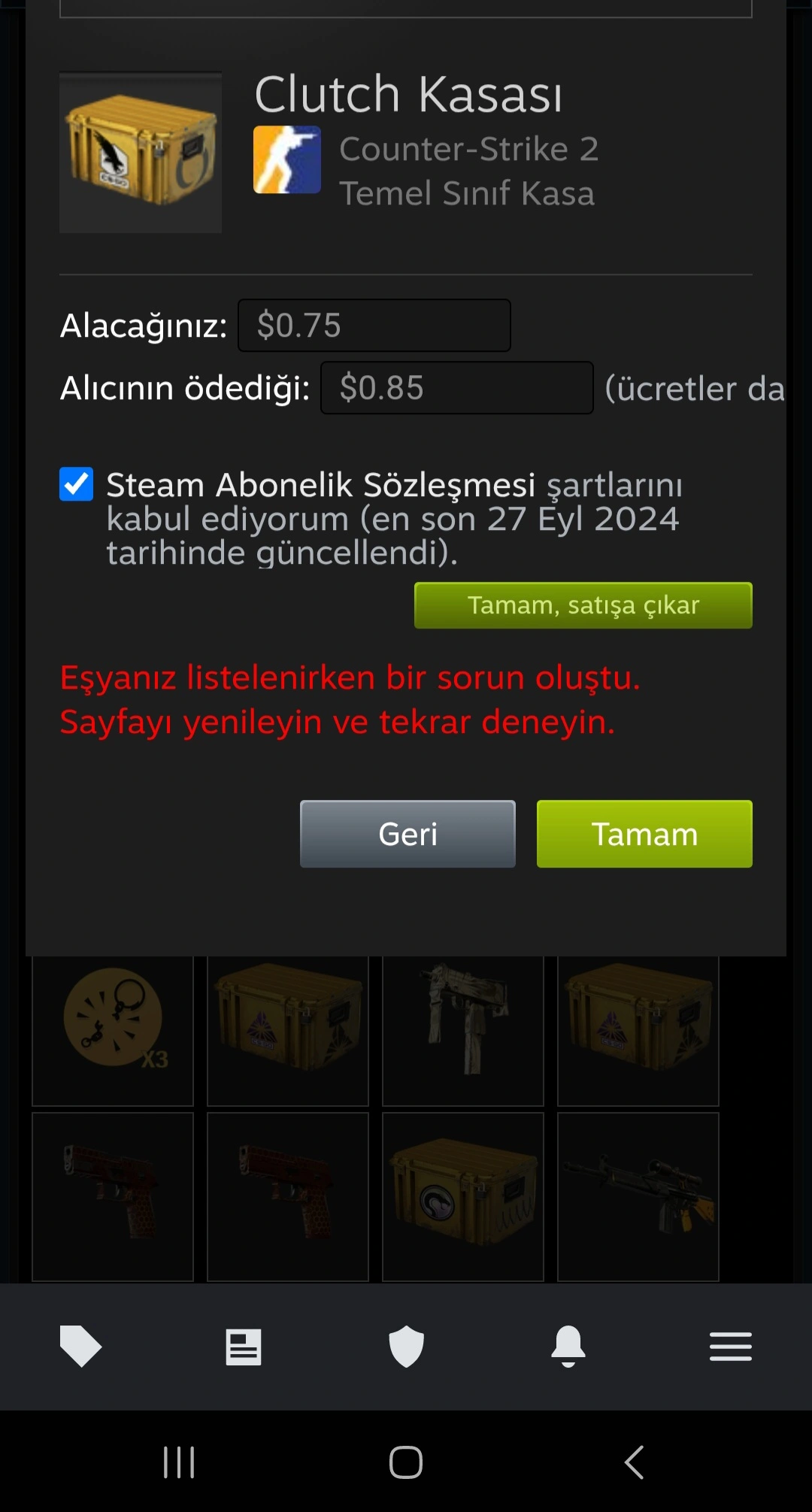Open the notifications bell
Screen dimensions: 812x1512
click(x=568, y=1346)
